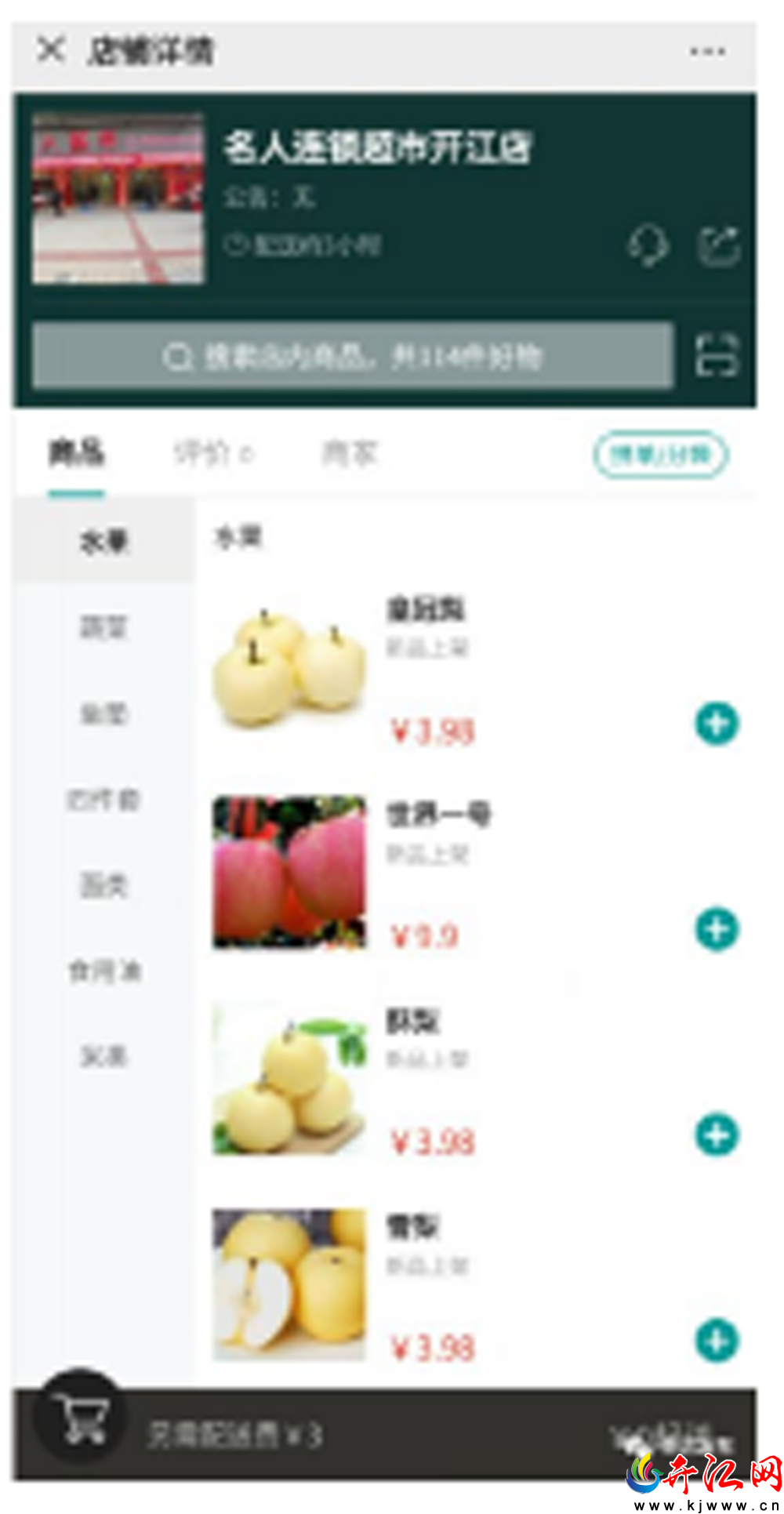
Task: Add 雪梨 to the cart
Action: (717, 1341)
